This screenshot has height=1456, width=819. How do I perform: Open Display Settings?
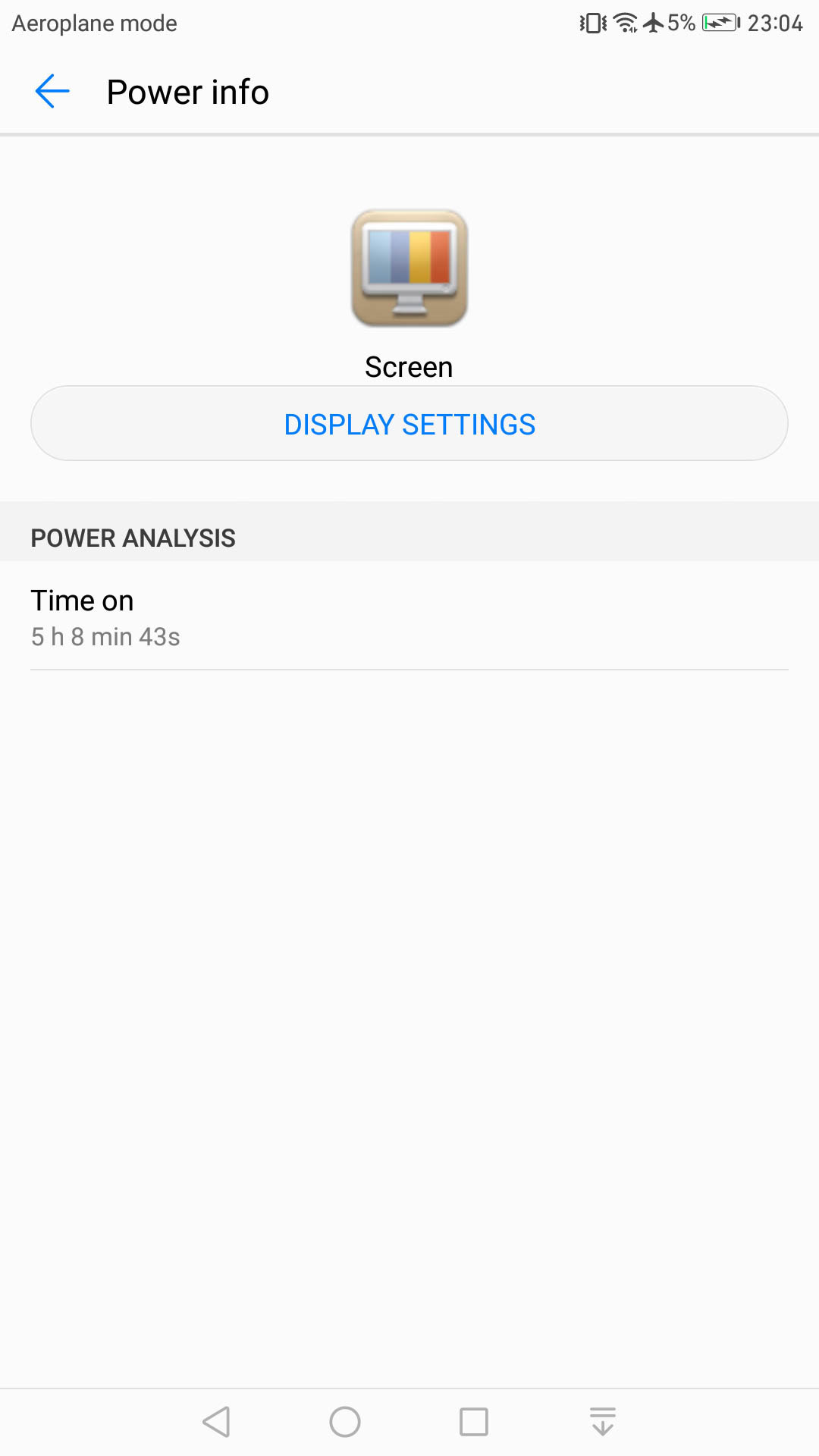coord(409,424)
